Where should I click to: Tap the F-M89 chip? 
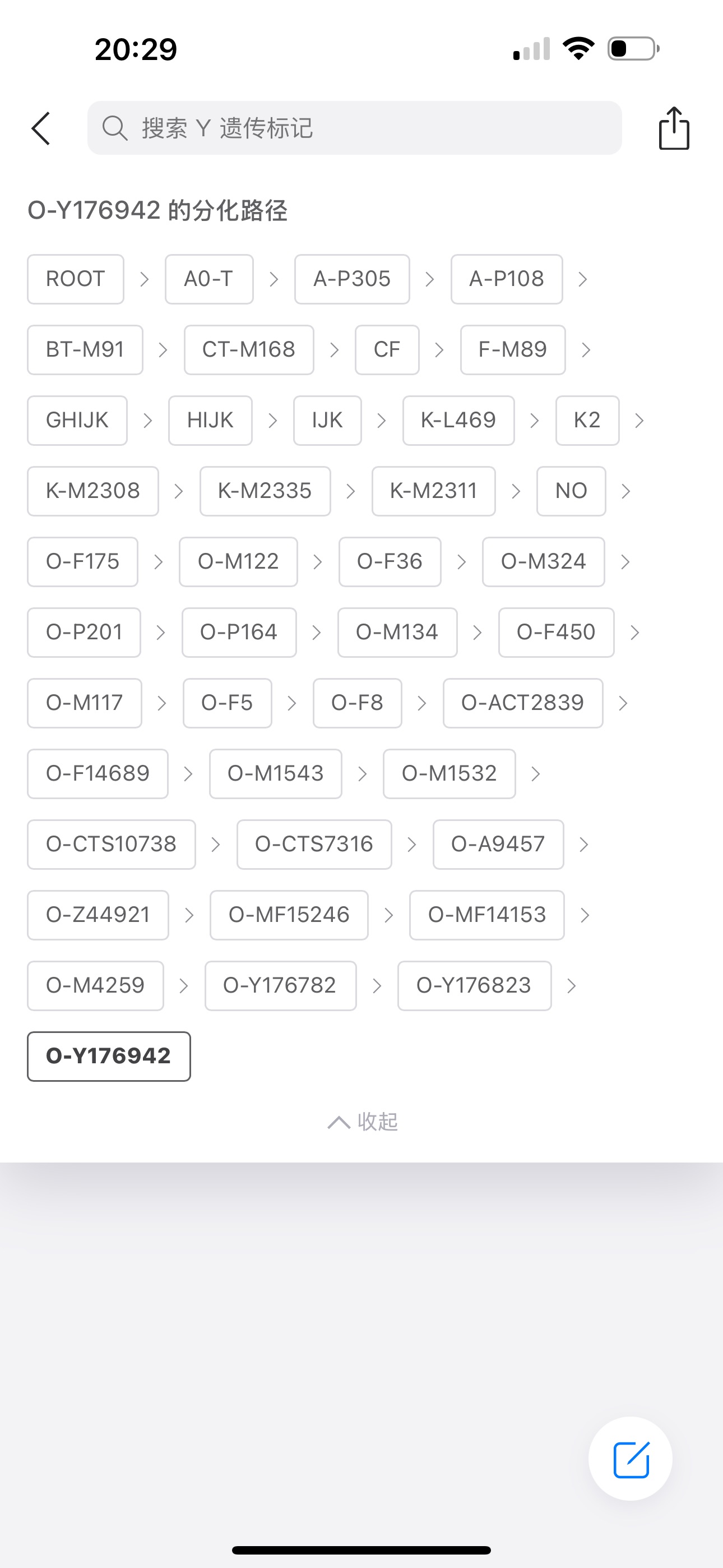click(x=512, y=349)
